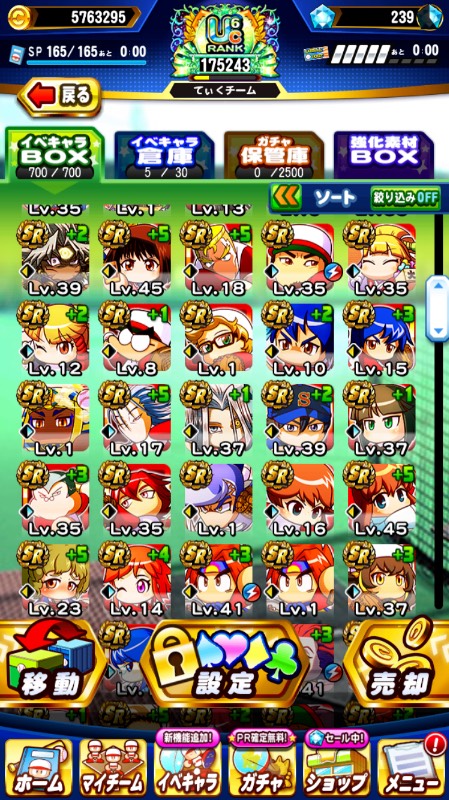This screenshot has height=800, width=449.
Task: Toggle the 絞り込み filter button
Action: [405, 198]
